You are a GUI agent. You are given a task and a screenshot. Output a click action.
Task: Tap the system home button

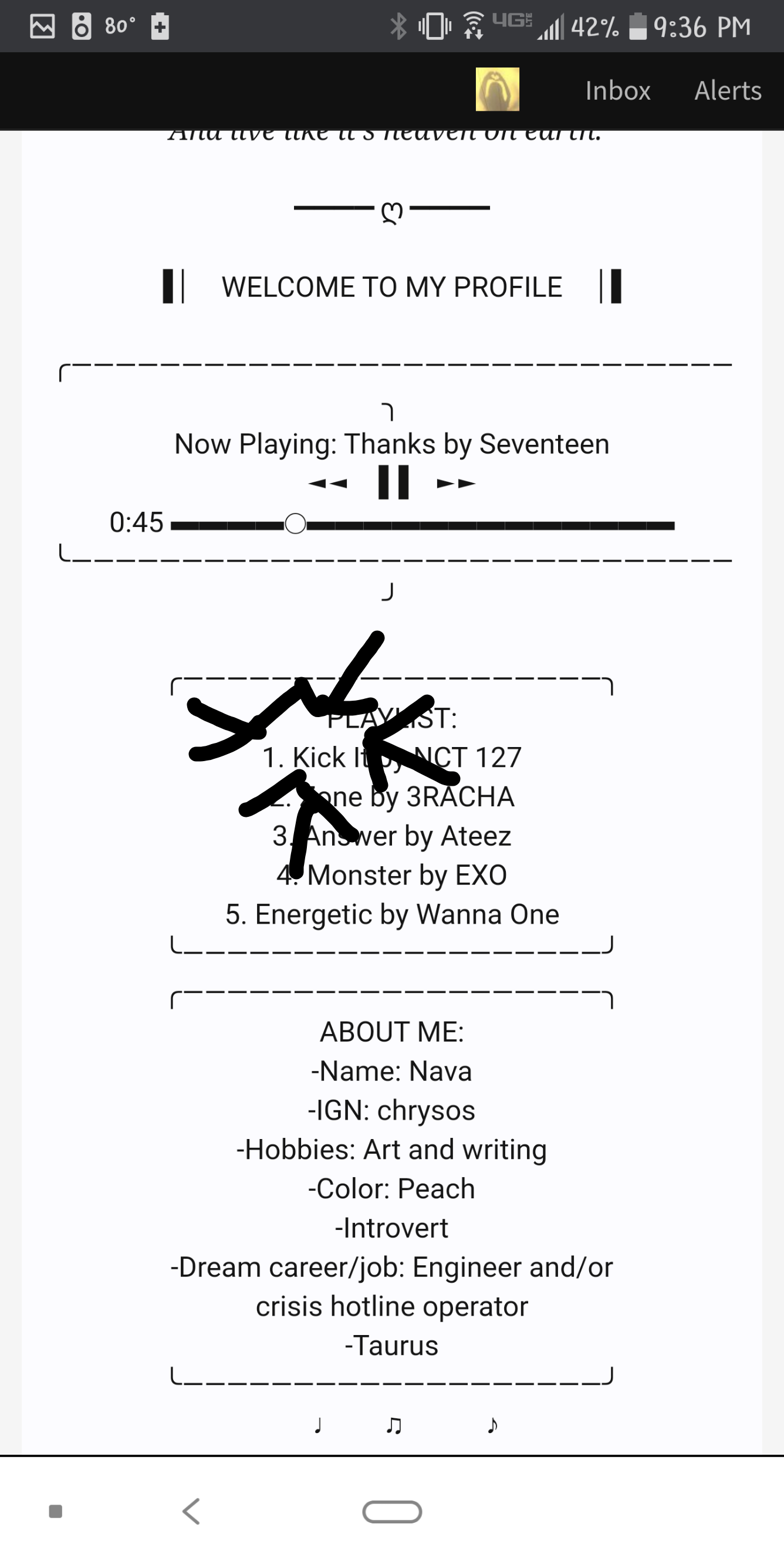coord(392,1512)
